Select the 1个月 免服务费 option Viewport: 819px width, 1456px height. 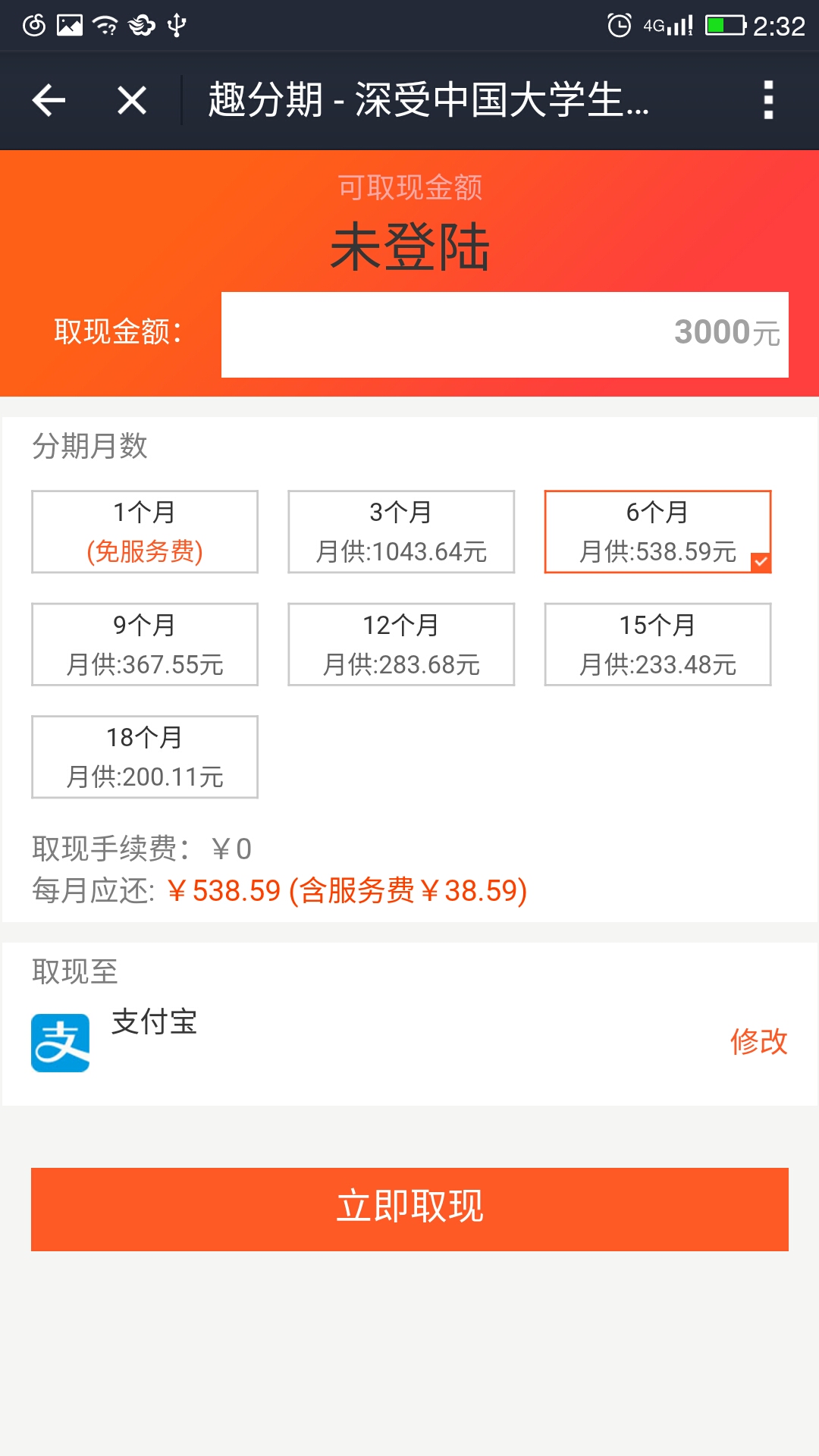tap(145, 532)
